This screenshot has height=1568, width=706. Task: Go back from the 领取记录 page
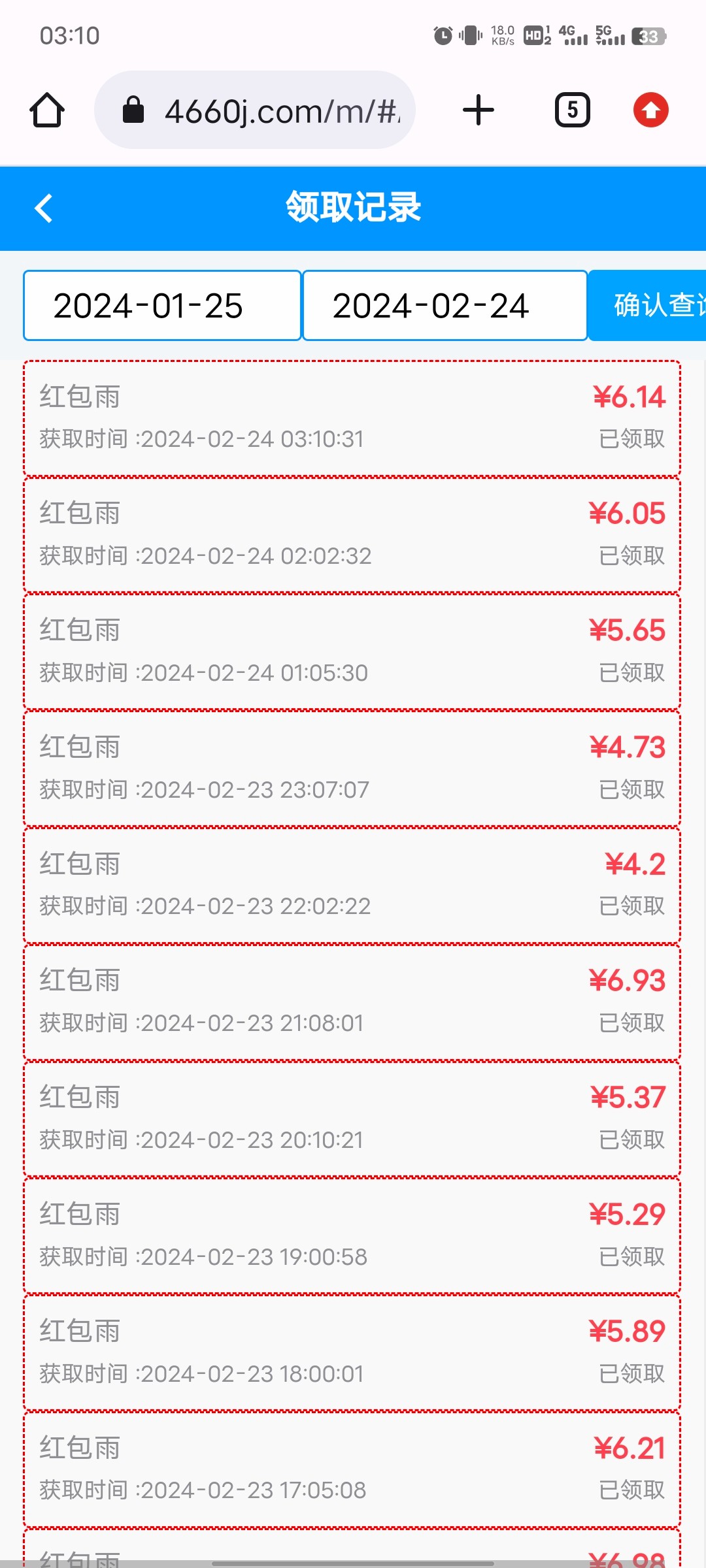point(44,208)
